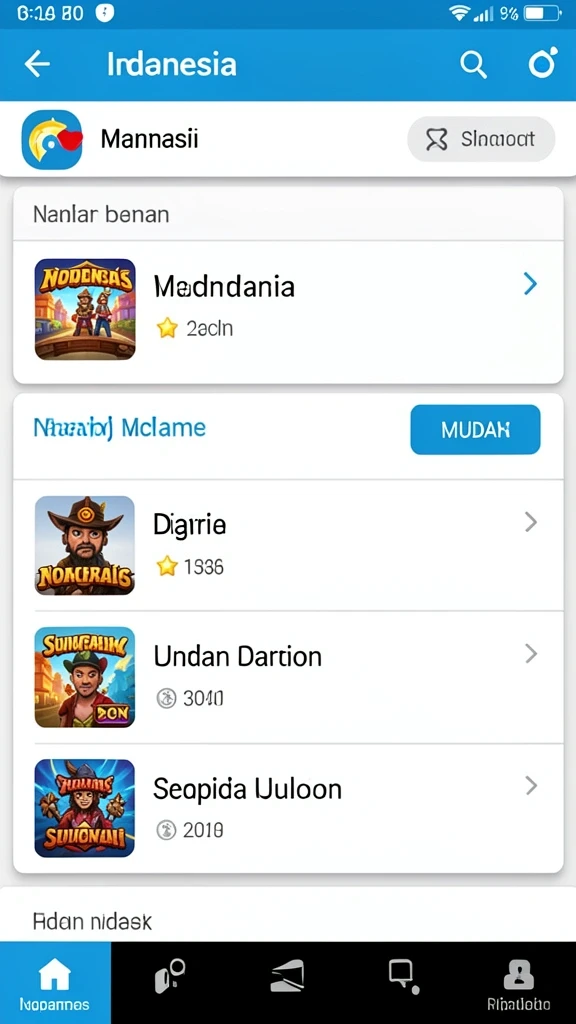Open the Medndania game row
The width and height of the screenshot is (576, 1024).
[288, 310]
